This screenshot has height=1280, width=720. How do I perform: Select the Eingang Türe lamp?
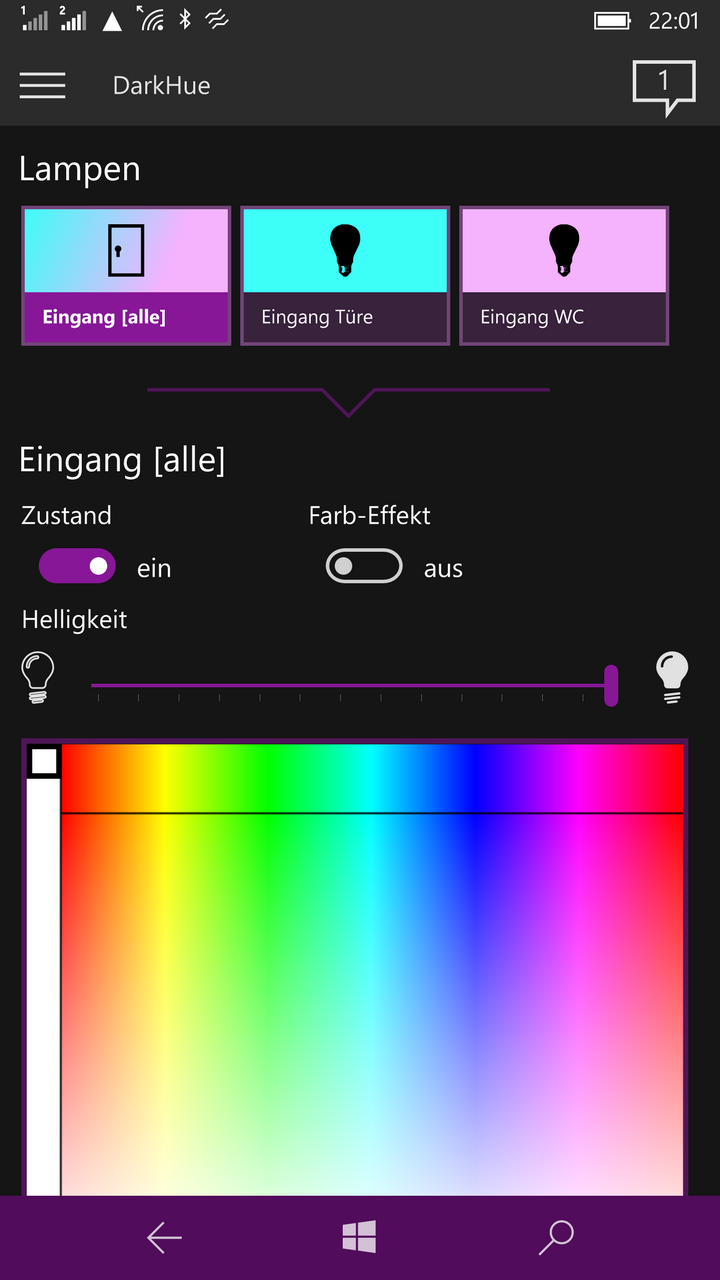tap(345, 276)
